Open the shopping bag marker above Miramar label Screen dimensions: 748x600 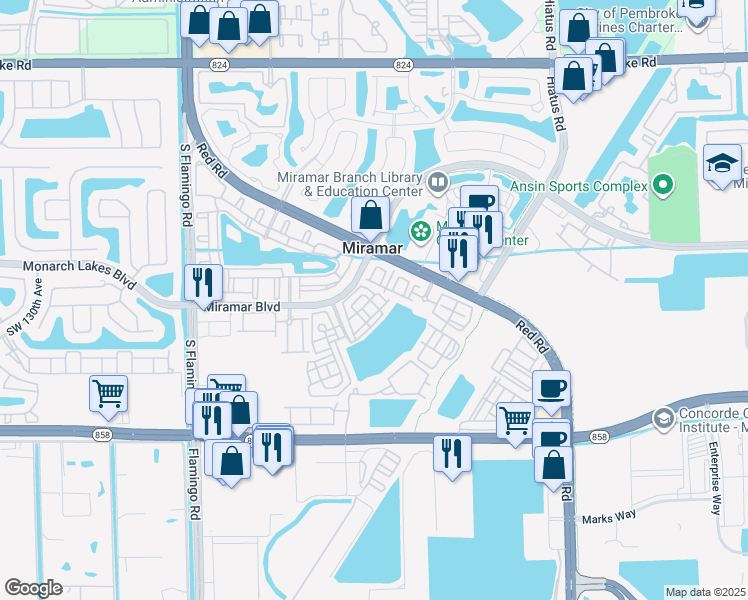(x=370, y=217)
